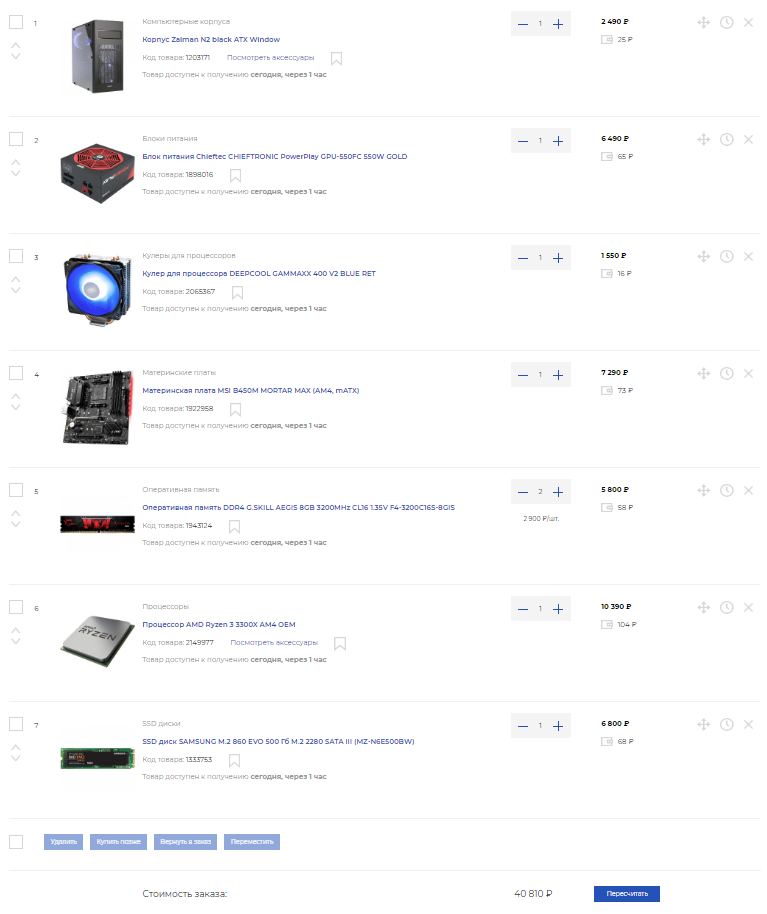Tap the Переместить button
The width and height of the screenshot is (767, 914).
252,842
